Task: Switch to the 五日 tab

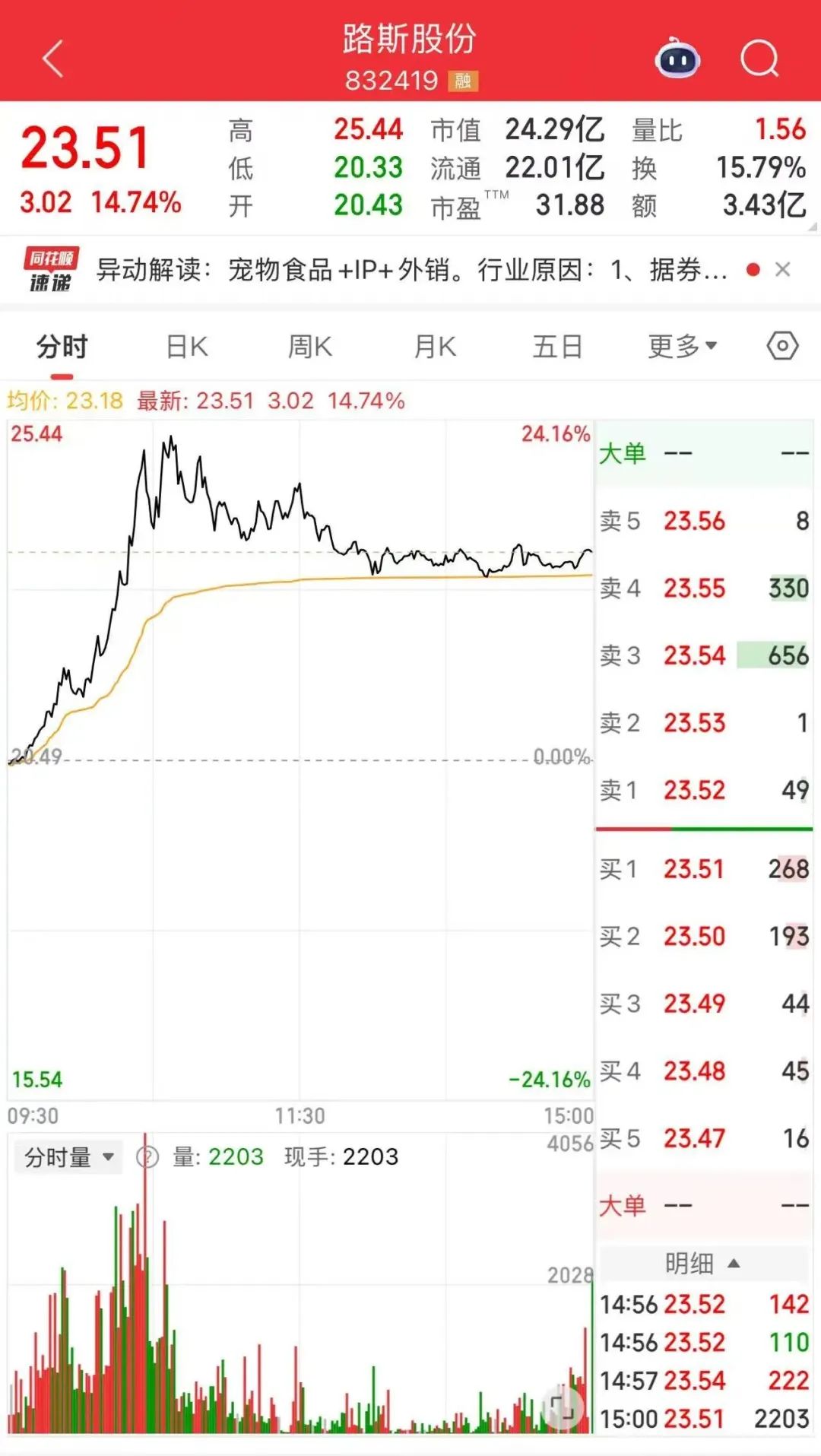Action: click(x=557, y=347)
